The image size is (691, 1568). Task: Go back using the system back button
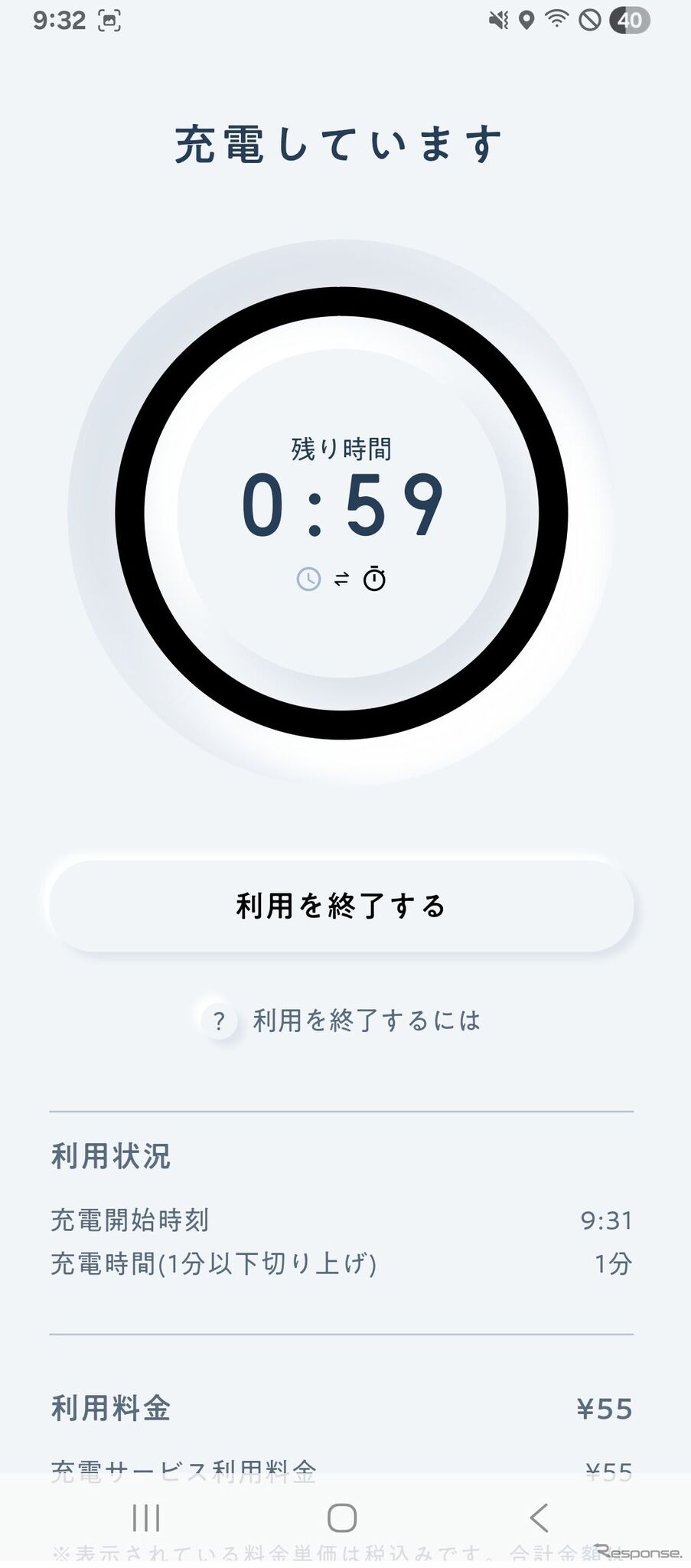(539, 1517)
